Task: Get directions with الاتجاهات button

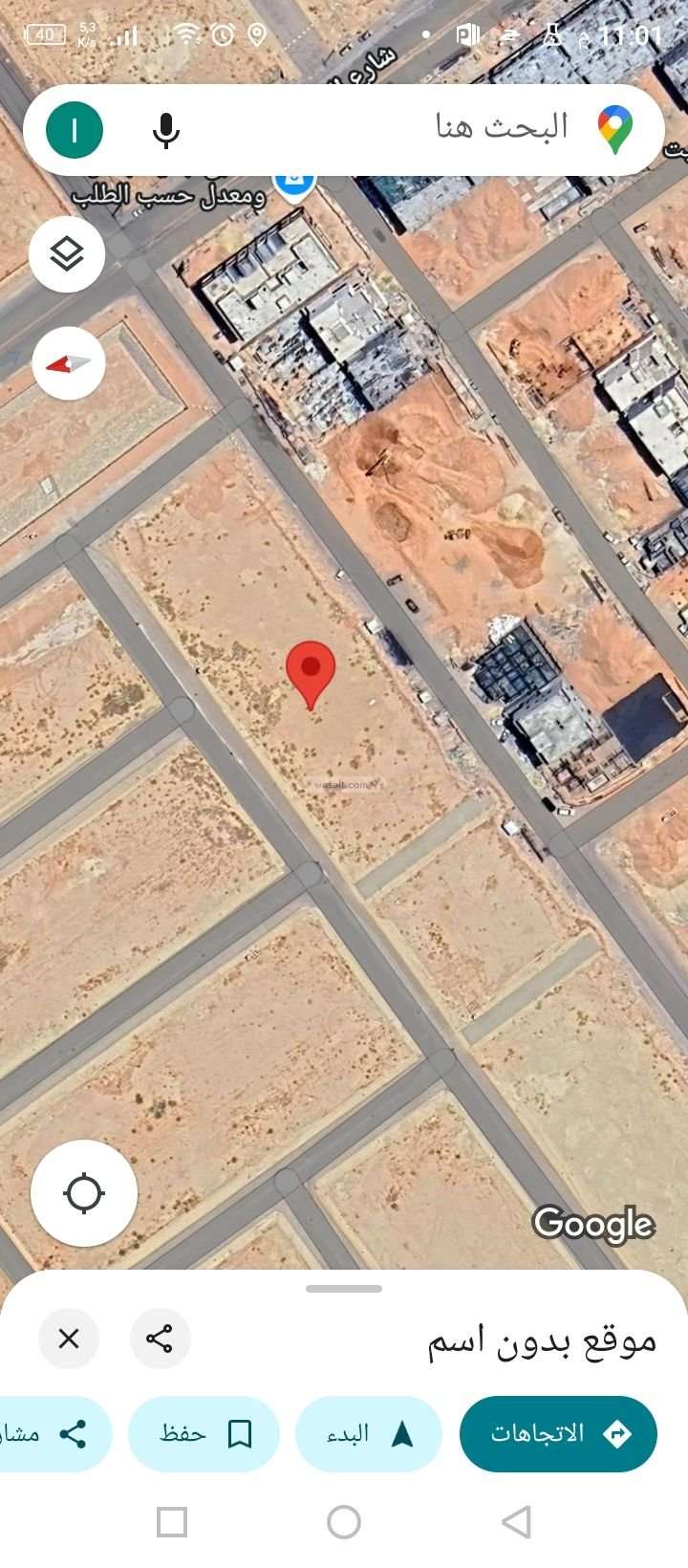Action: 558,1433
